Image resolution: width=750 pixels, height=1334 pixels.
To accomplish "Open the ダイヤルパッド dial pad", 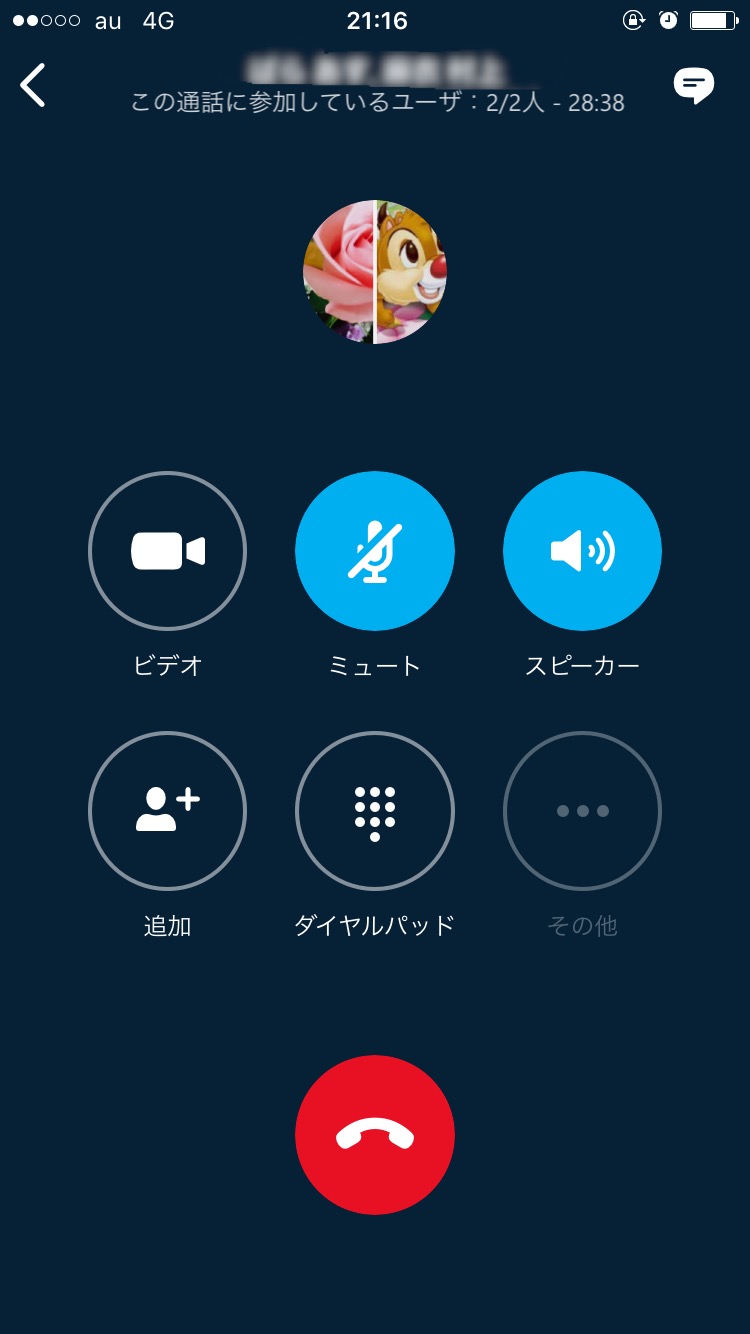I will pos(375,811).
